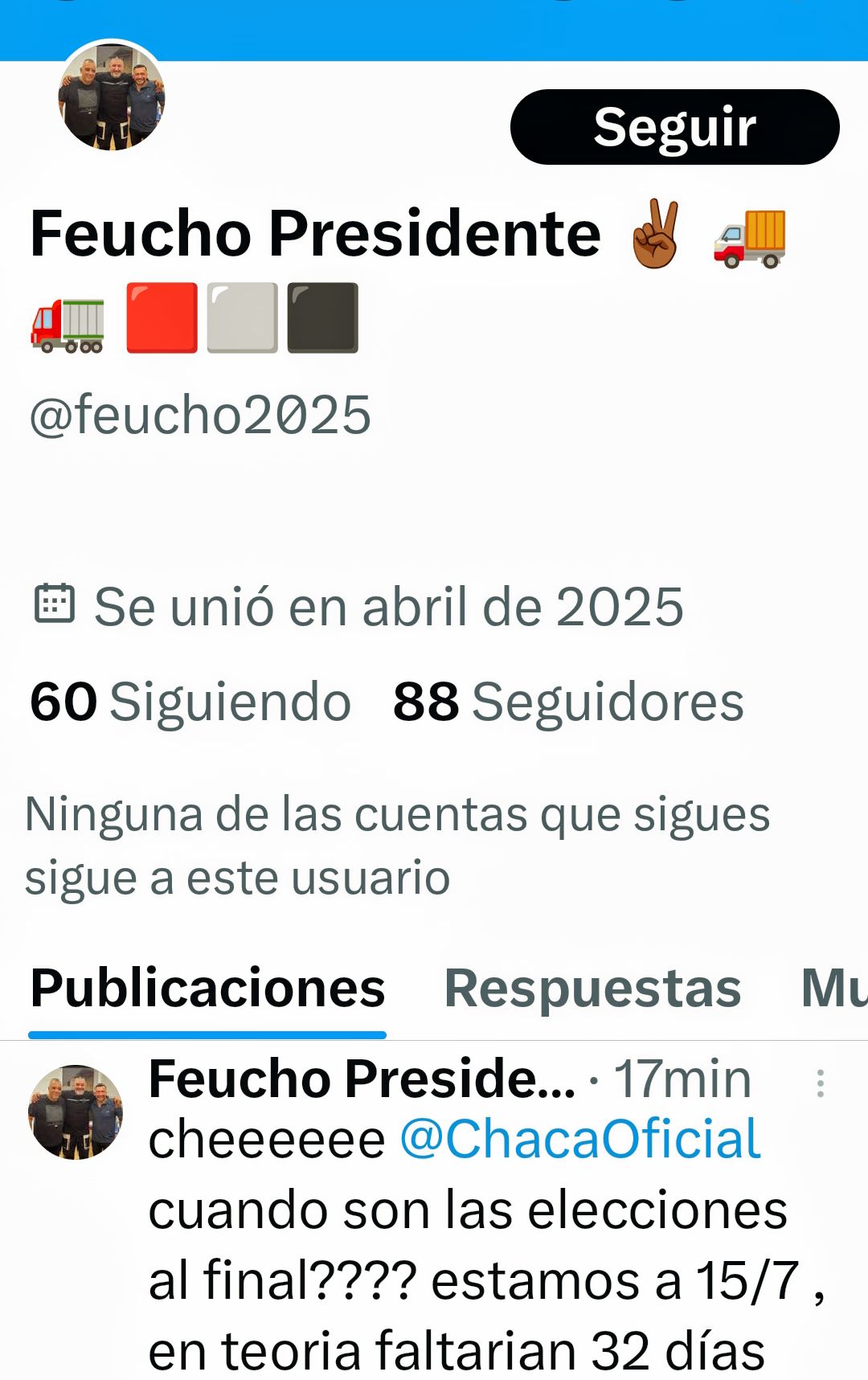
Task: Tap the author avatar beside the 17min post
Action: (x=76, y=1112)
